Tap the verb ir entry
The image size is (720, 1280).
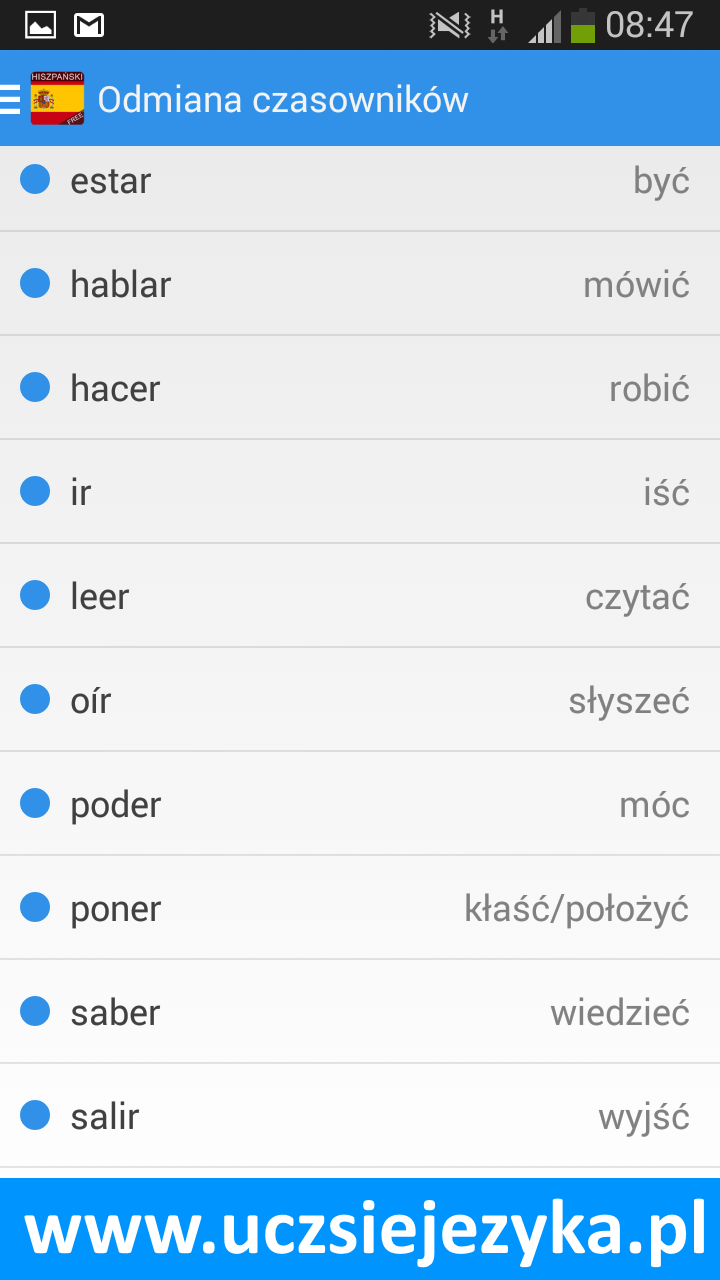coord(360,492)
